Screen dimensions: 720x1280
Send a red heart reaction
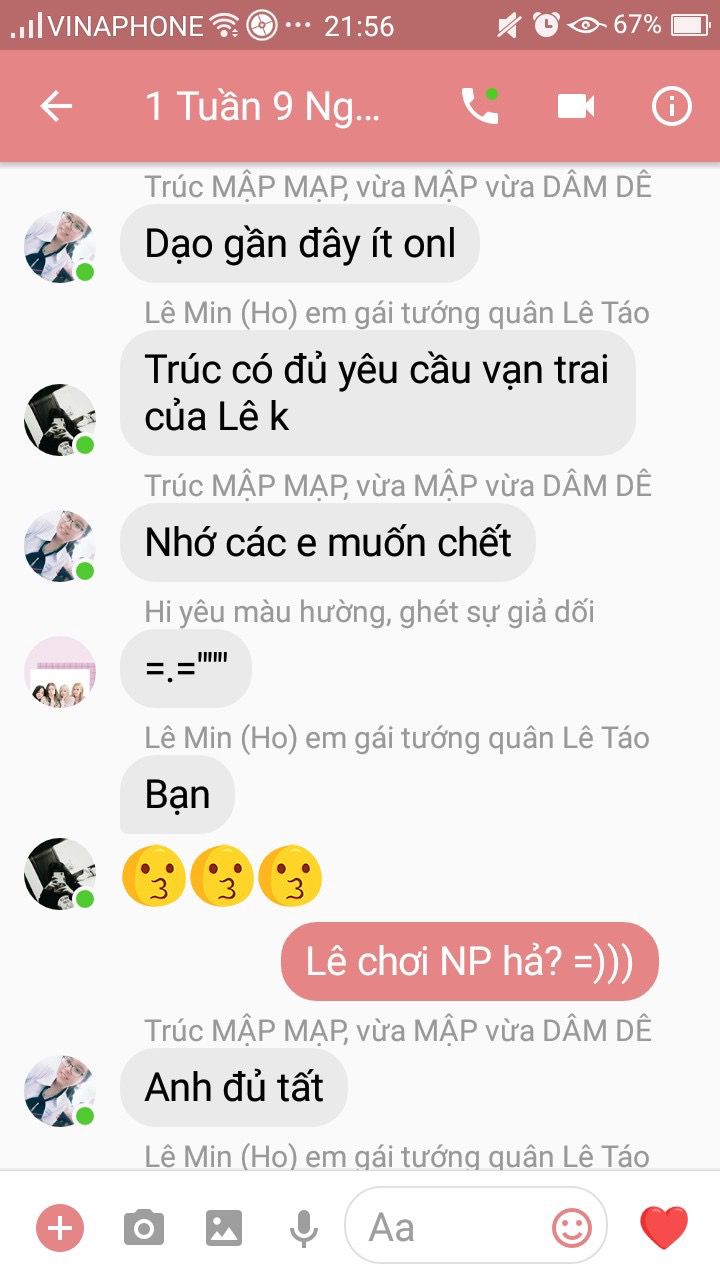coord(664,1227)
